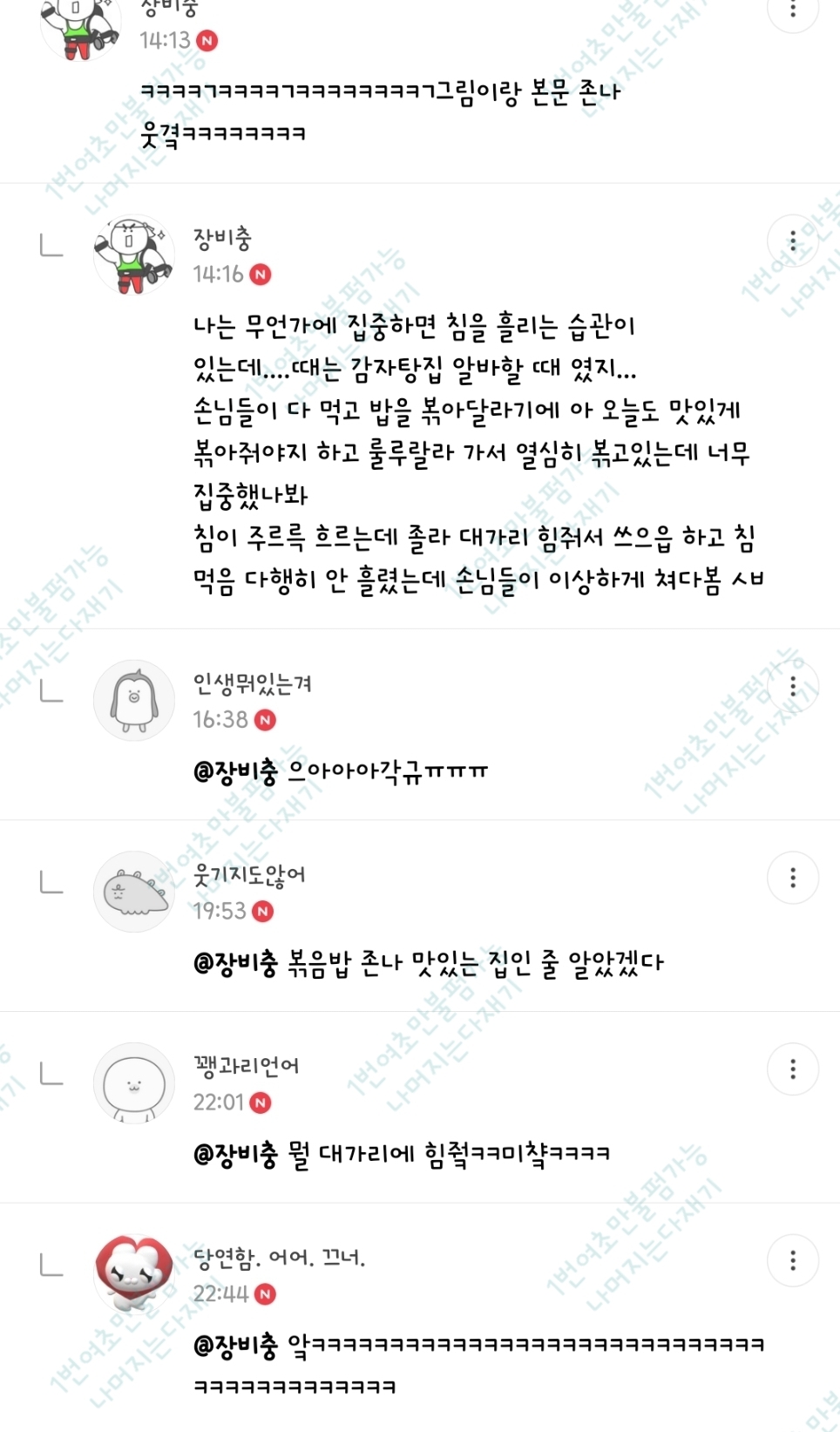
Task: Open 인생뭐있는겨's profile picture
Action: pos(134,701)
